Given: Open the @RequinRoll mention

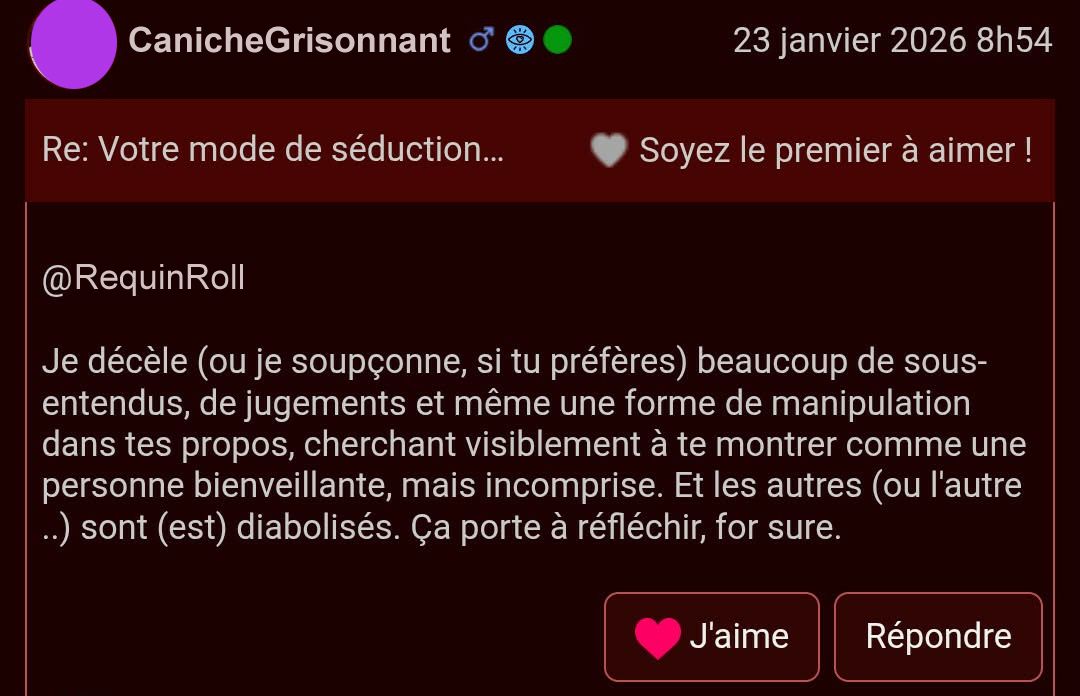Looking at the screenshot, I should tap(143, 278).
